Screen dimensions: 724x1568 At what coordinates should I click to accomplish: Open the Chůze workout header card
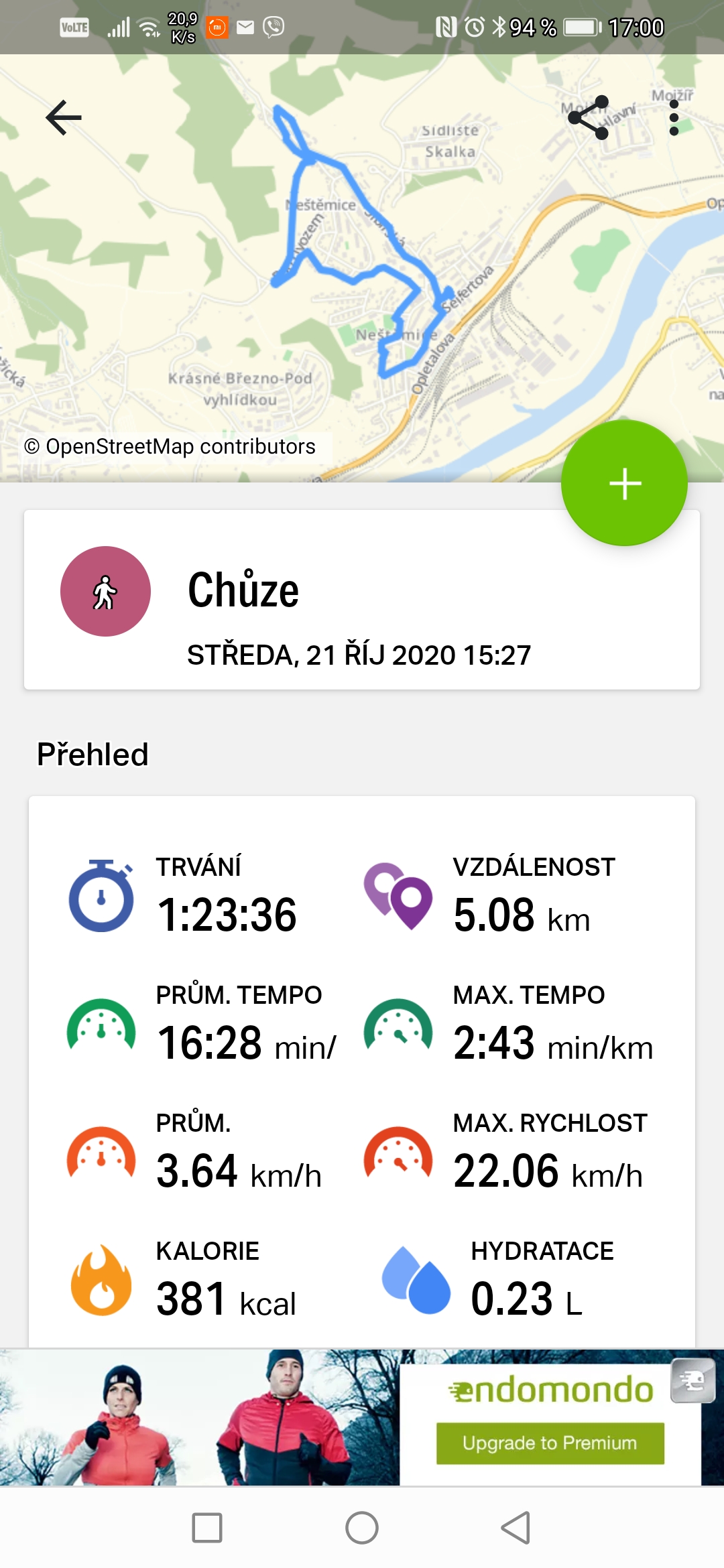(362, 600)
